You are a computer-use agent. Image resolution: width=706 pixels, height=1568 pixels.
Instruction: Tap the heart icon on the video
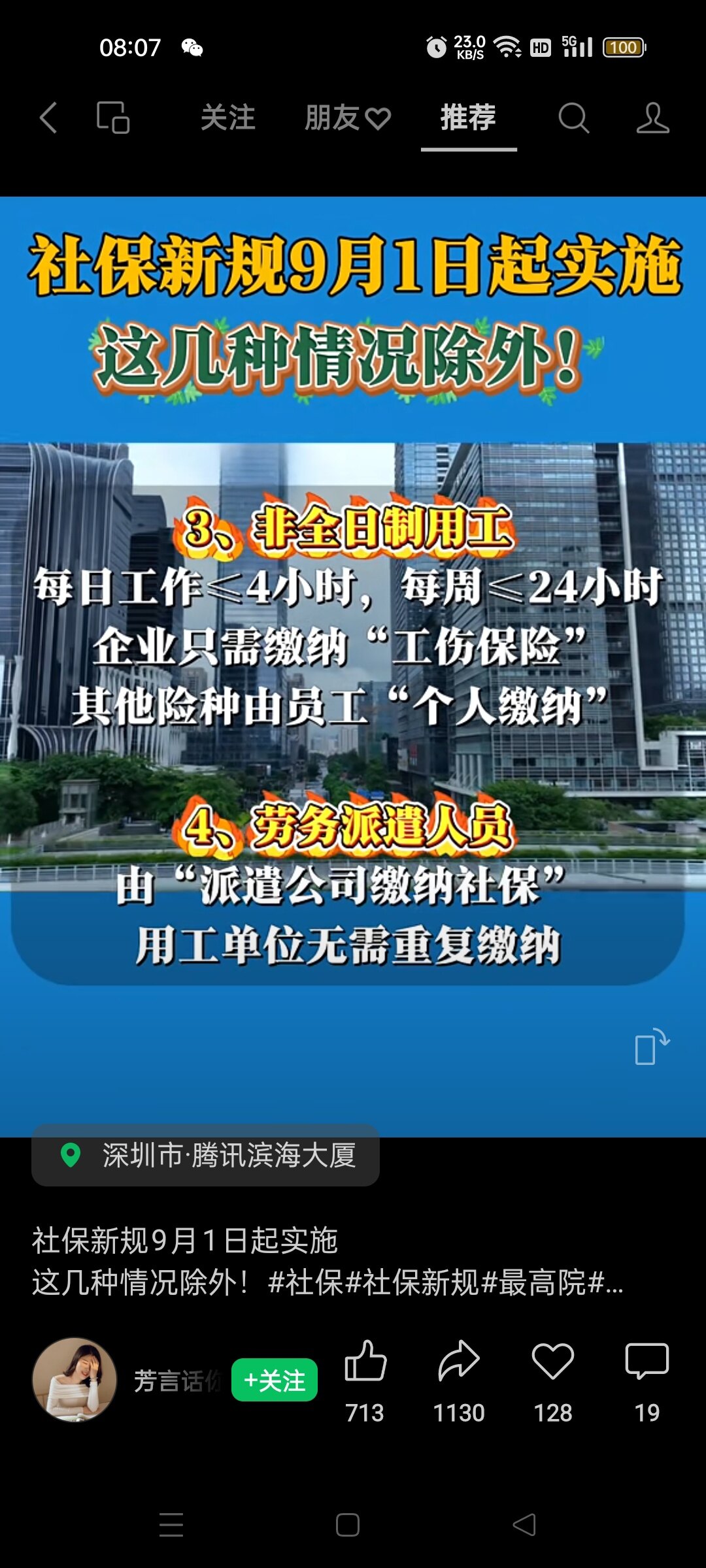(x=553, y=1362)
